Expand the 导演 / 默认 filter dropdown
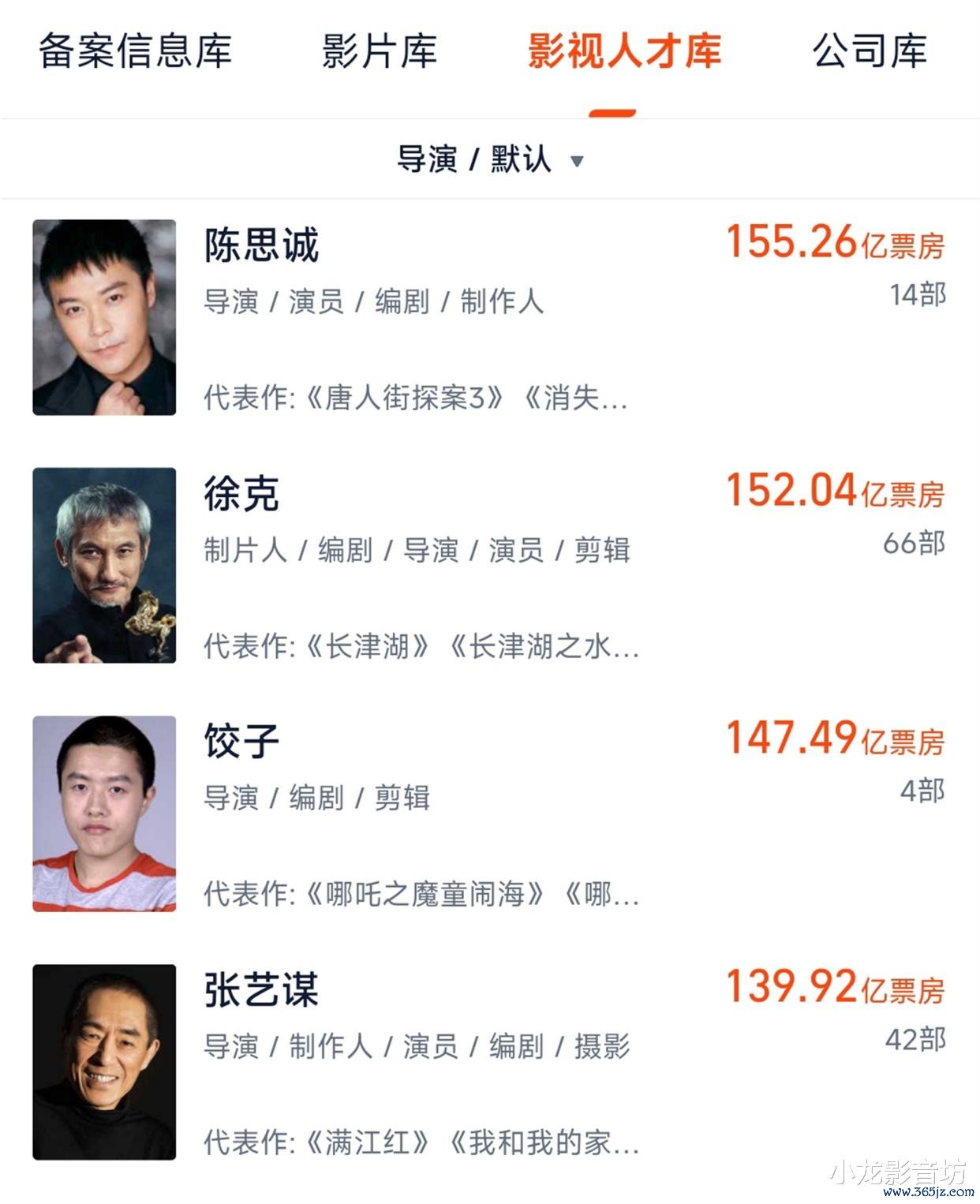 click(489, 159)
